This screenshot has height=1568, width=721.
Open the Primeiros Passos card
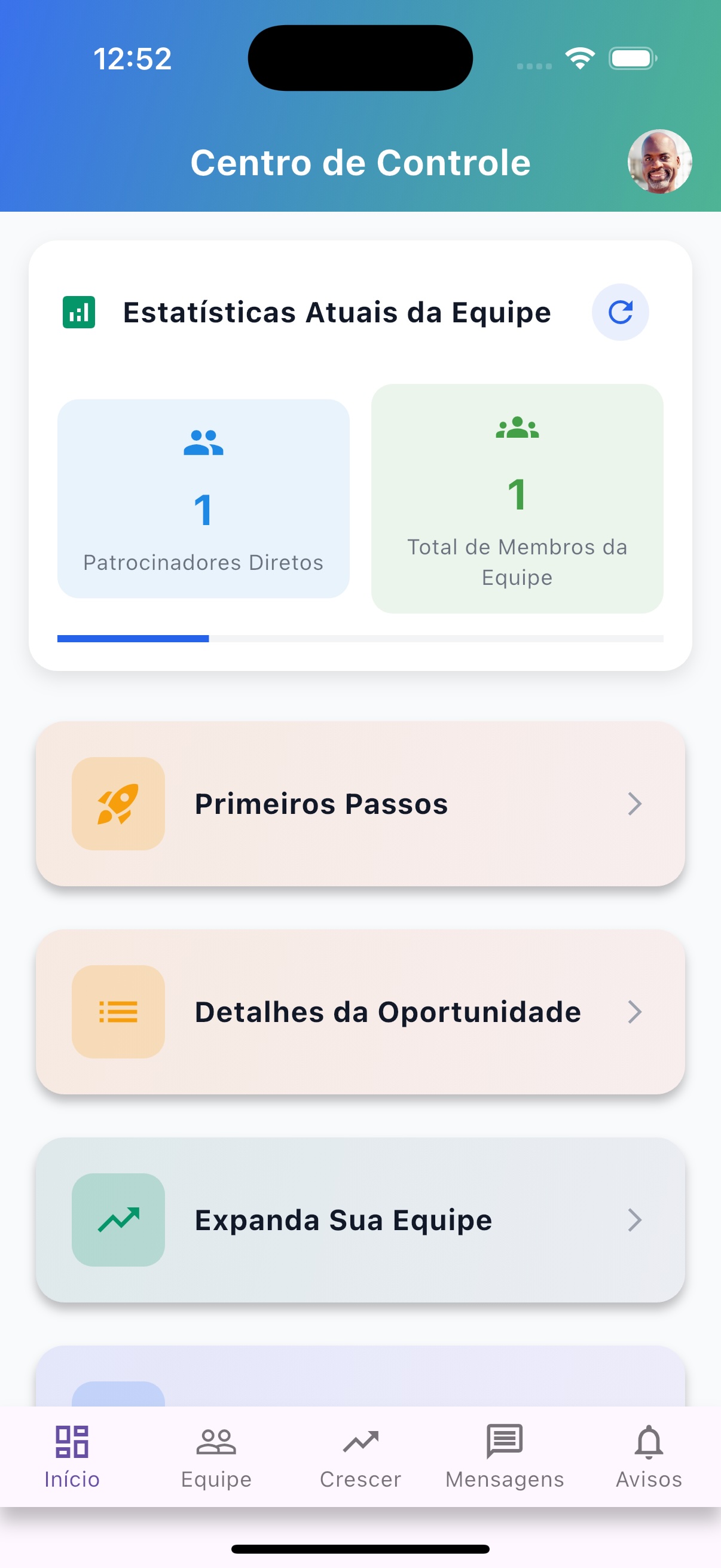coord(360,804)
